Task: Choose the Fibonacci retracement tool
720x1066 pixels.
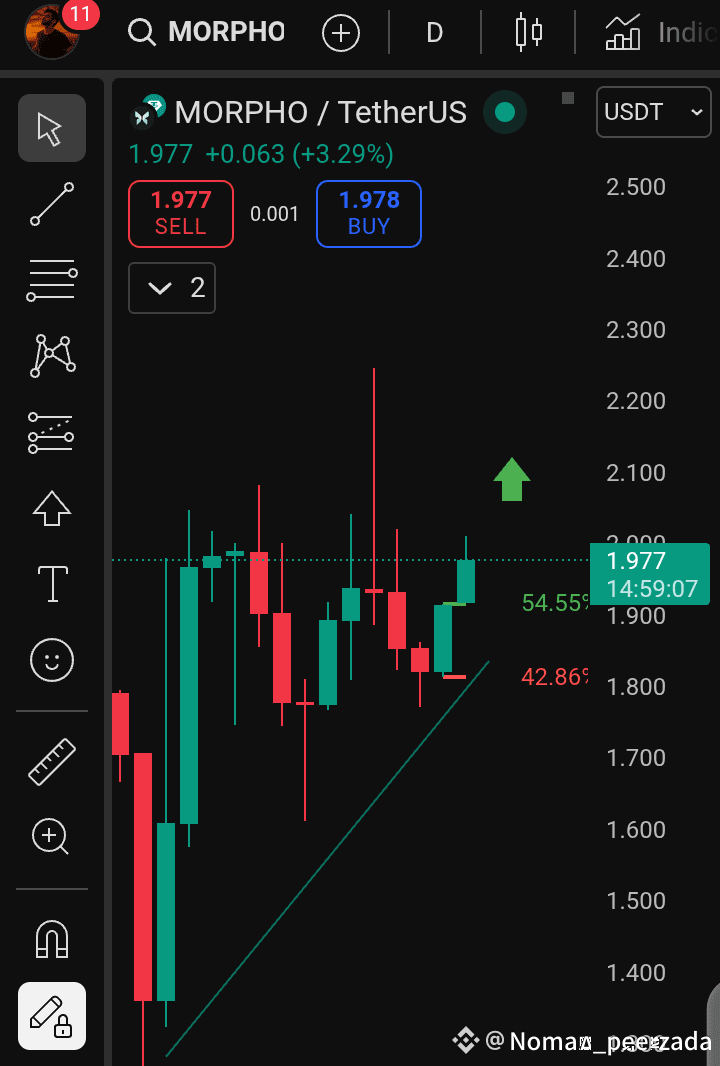Action: click(x=52, y=280)
